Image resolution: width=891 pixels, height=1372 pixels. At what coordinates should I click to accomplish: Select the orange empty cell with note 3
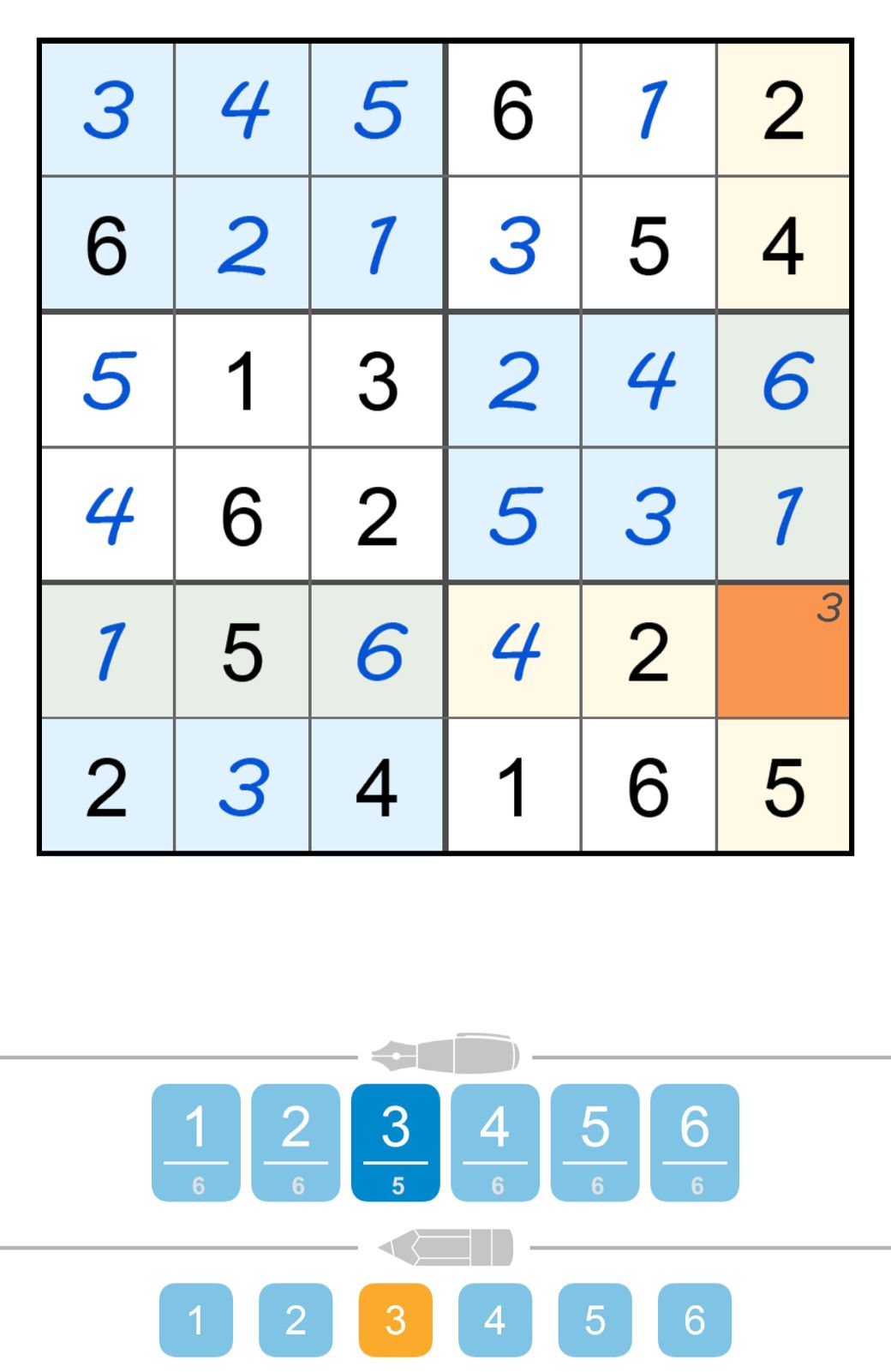pos(783,651)
